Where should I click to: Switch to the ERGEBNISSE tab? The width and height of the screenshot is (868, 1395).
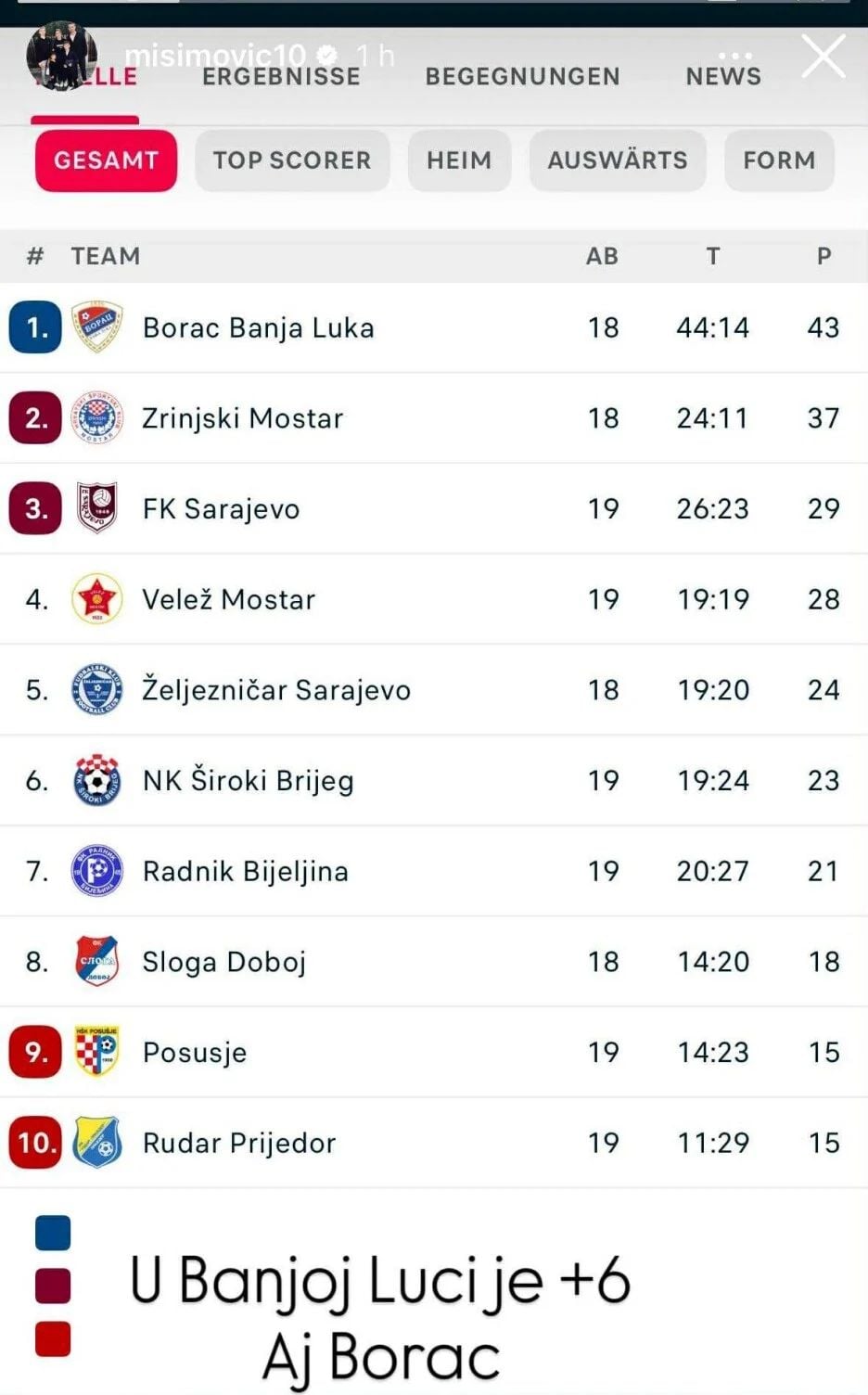281,76
